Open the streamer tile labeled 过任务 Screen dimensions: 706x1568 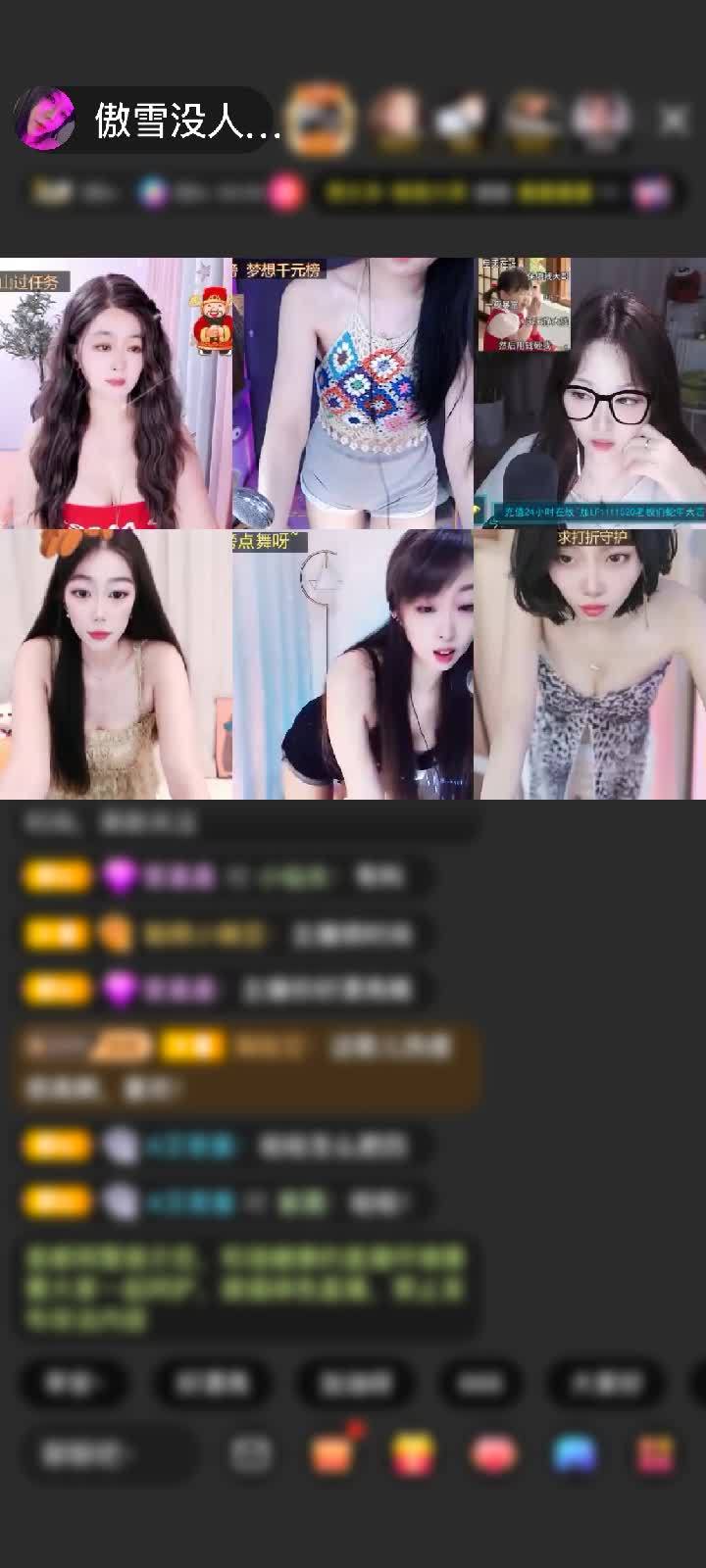pyautogui.click(x=116, y=394)
